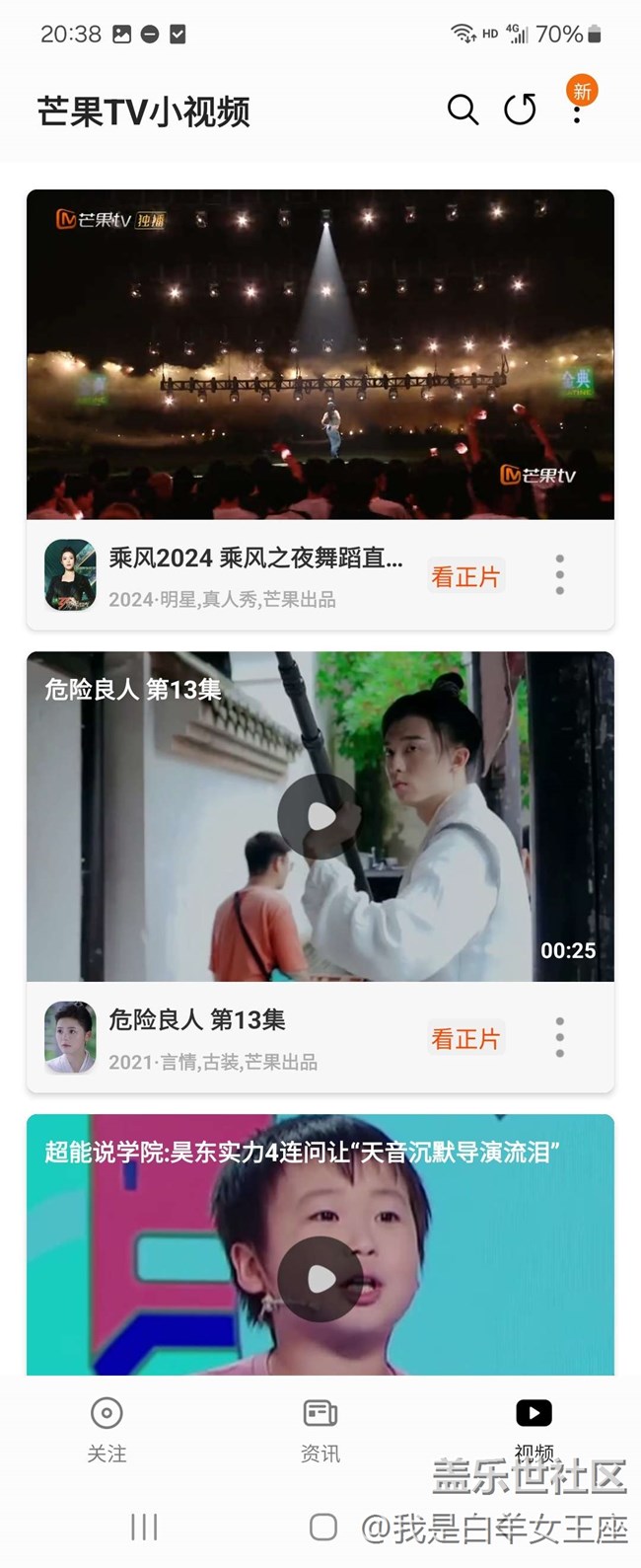Viewport: 641px width, 1568px height.
Task: Open the search icon in the app bar
Action: (x=463, y=110)
